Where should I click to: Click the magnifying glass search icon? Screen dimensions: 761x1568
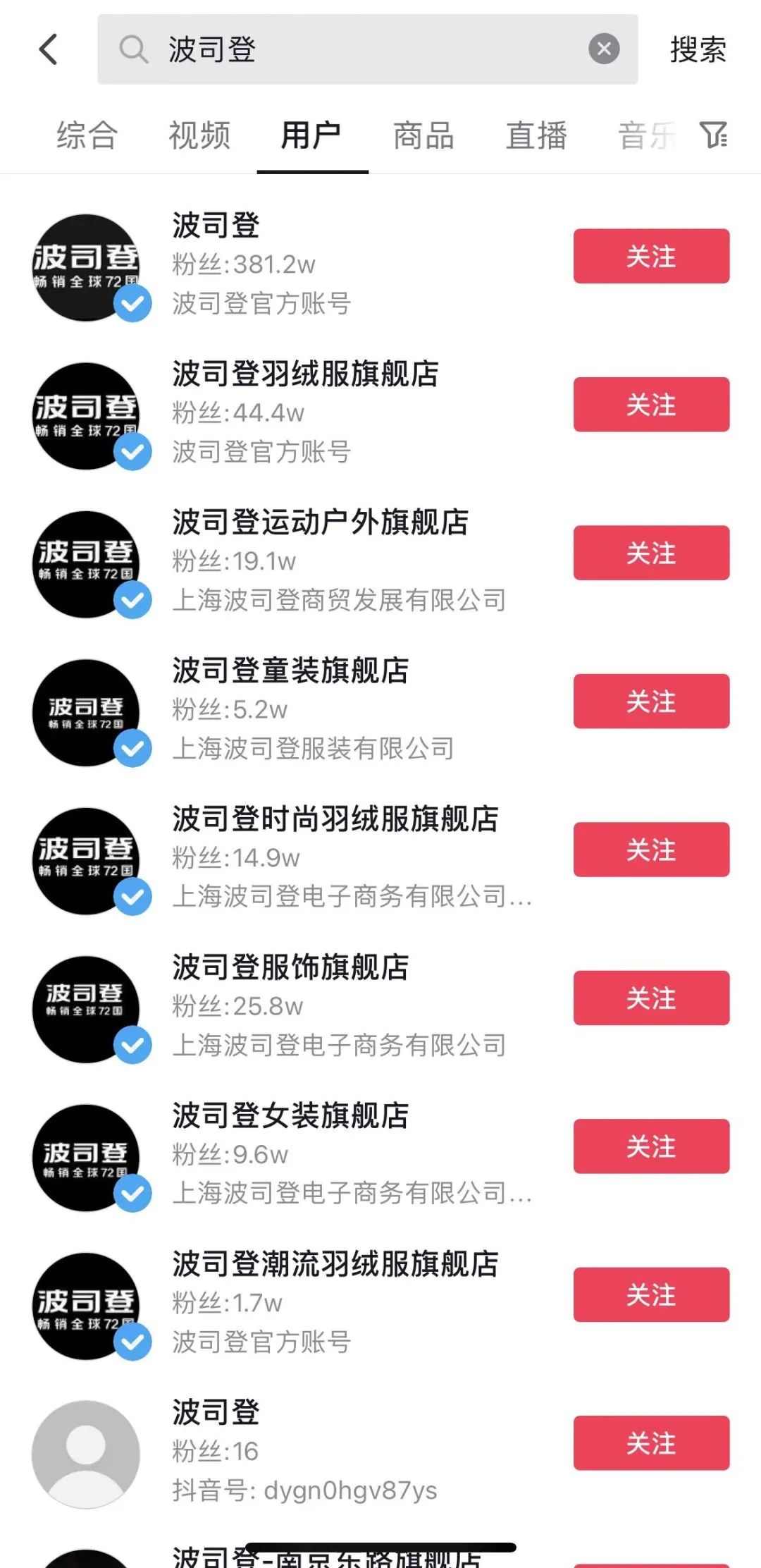[133, 50]
